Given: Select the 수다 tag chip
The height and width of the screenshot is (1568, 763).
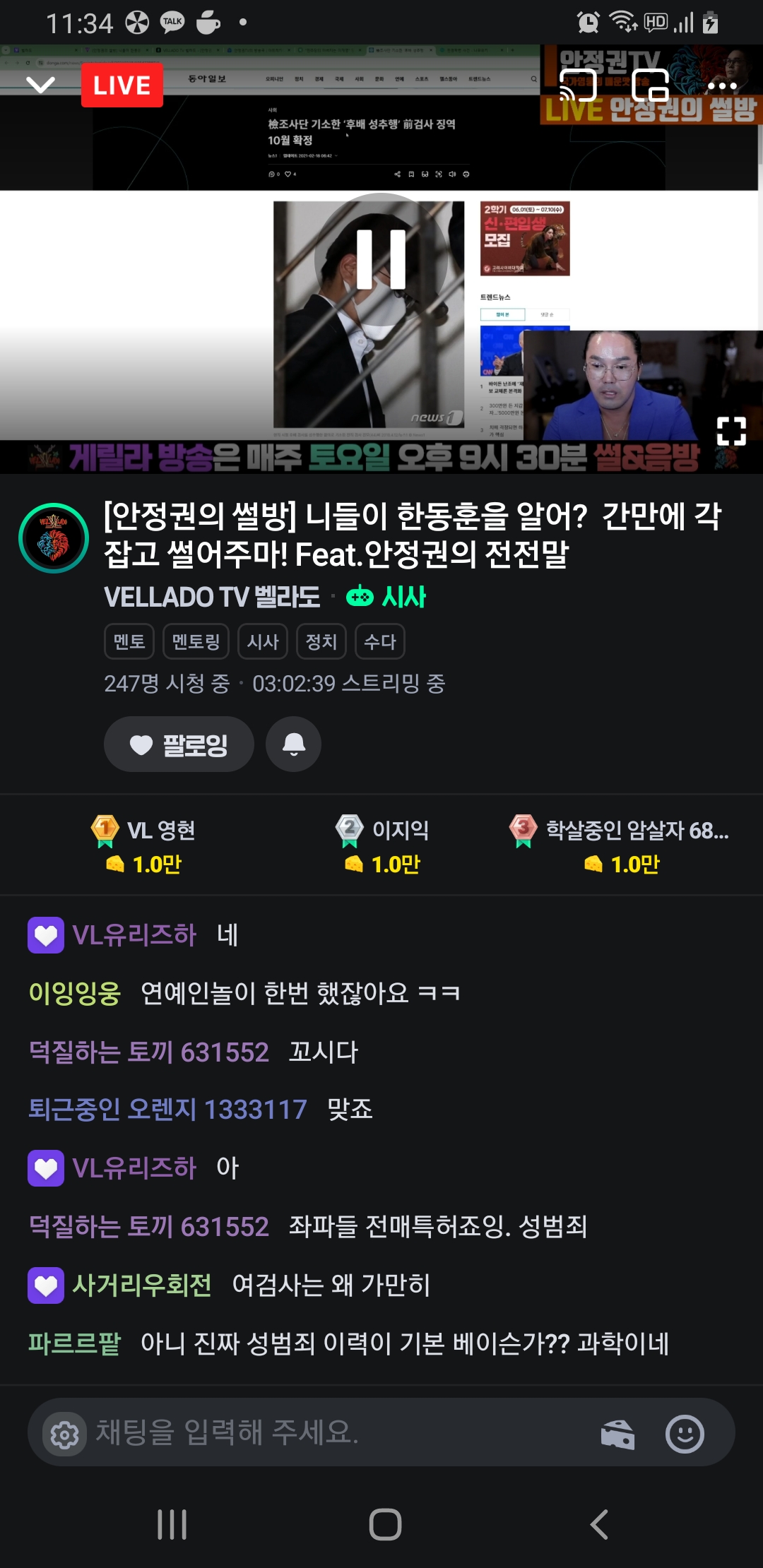Looking at the screenshot, I should click(x=379, y=641).
